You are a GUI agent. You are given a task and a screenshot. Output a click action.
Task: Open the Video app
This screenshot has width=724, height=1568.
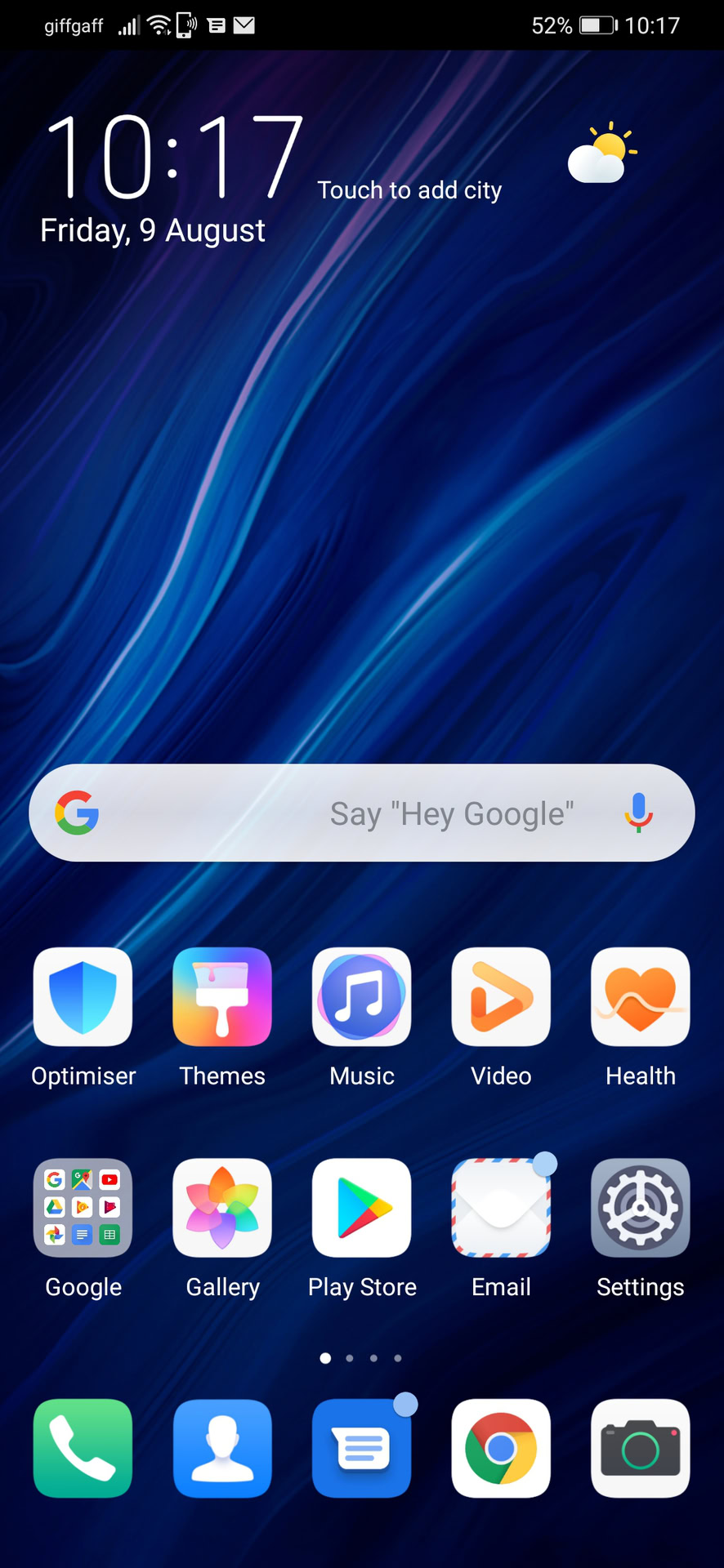coord(501,996)
